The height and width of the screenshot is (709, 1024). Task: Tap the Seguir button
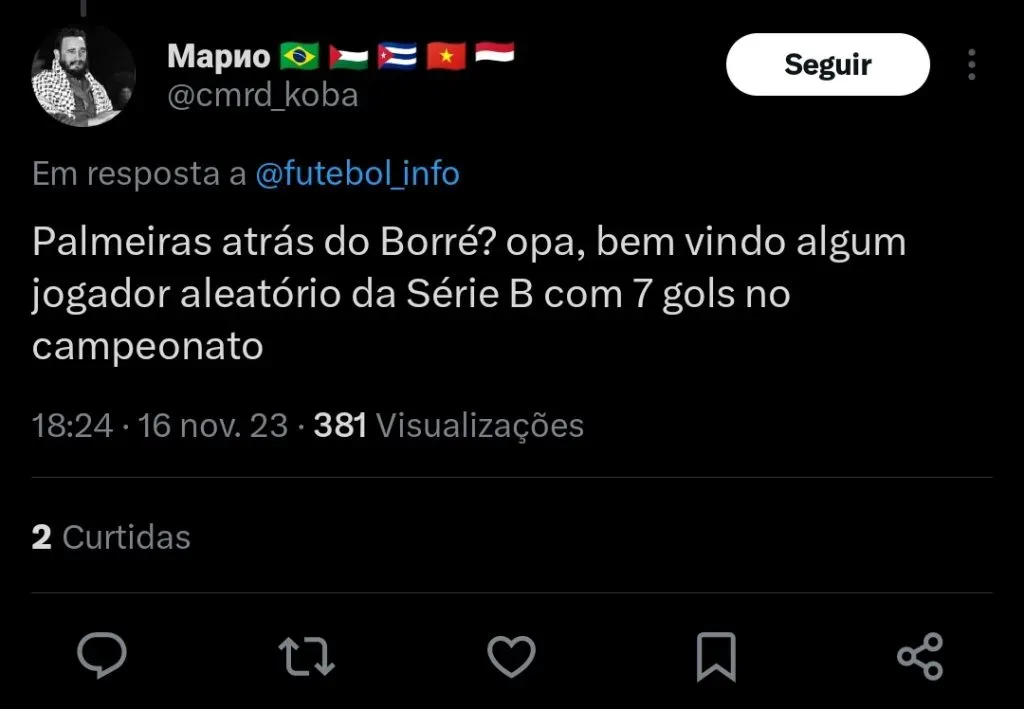(x=827, y=65)
